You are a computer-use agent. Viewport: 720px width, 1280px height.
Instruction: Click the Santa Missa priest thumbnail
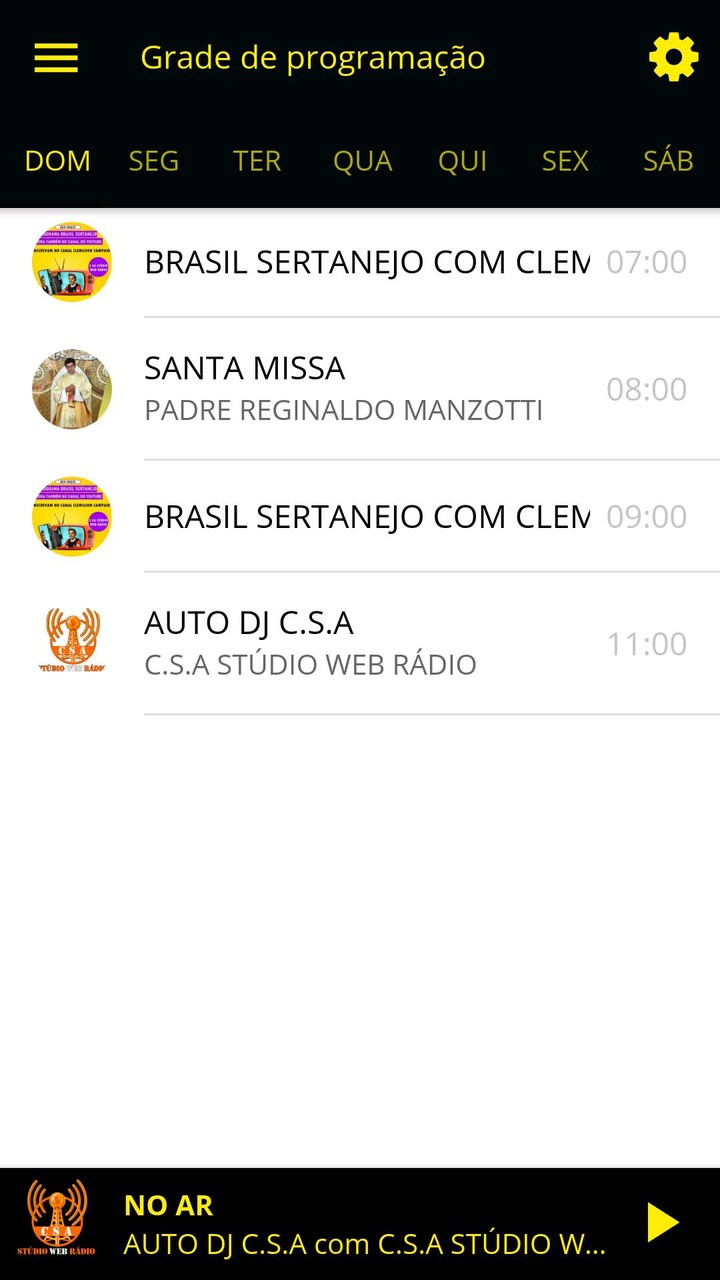point(71,389)
